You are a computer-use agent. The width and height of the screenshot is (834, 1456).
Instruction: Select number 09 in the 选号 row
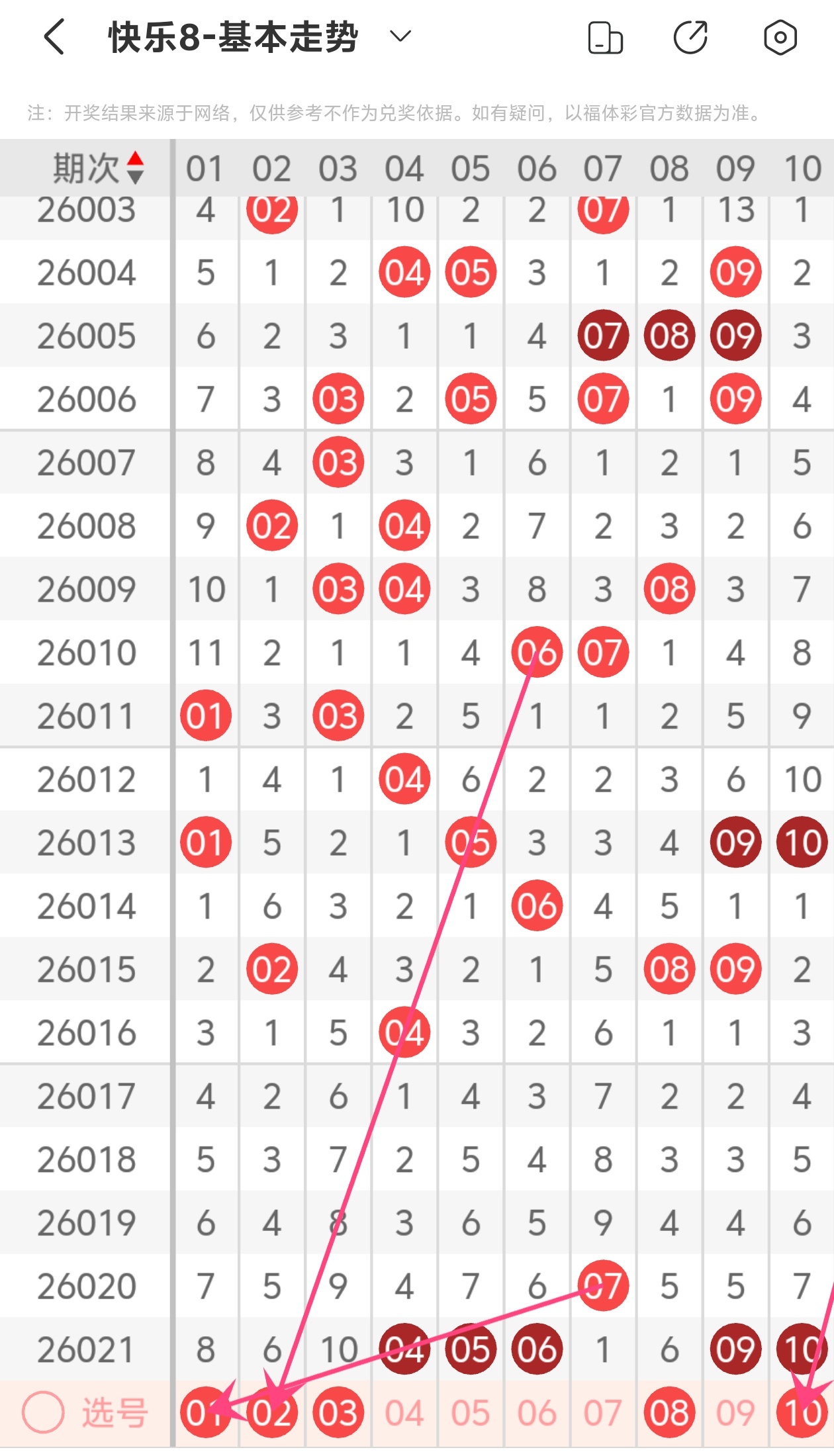[735, 1413]
